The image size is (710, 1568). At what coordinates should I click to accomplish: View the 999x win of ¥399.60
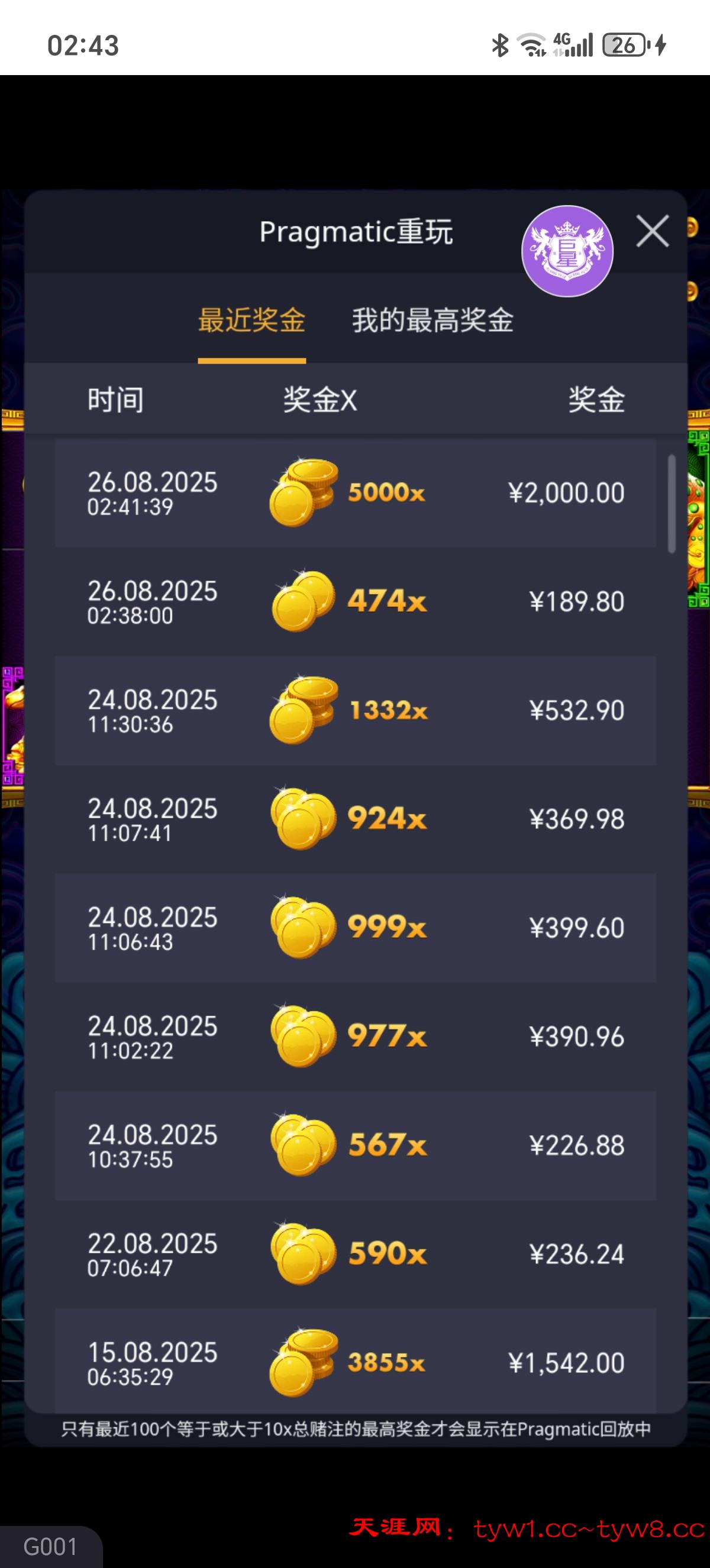coord(356,928)
